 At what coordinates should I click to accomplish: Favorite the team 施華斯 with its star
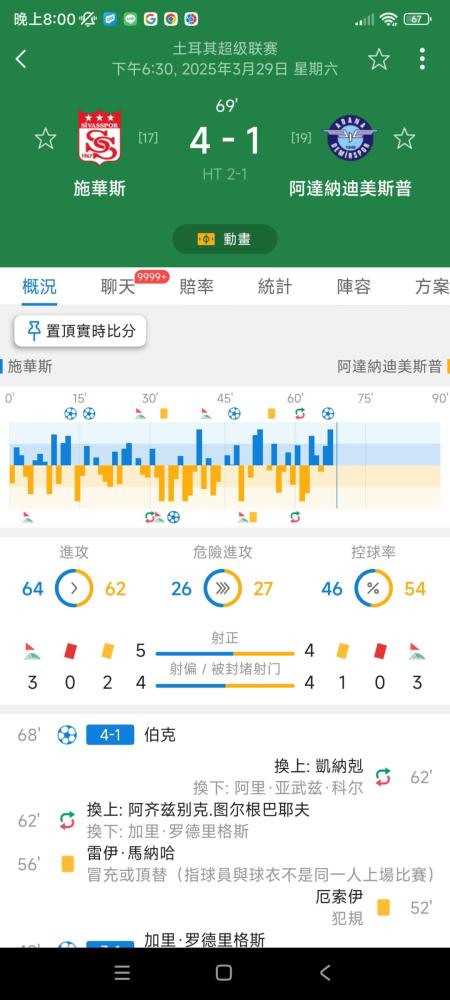(x=45, y=138)
